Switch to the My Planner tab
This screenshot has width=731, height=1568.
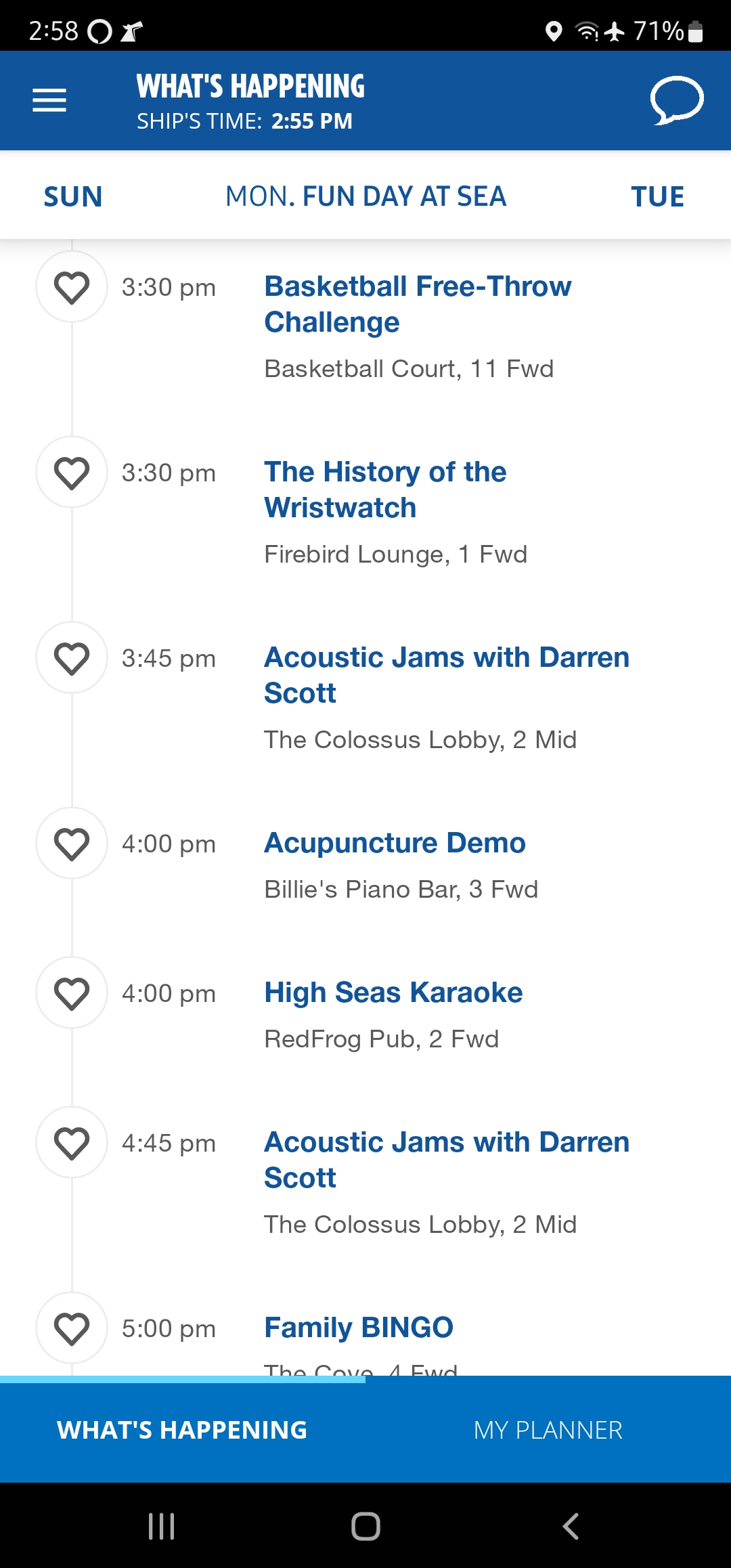tap(548, 1430)
